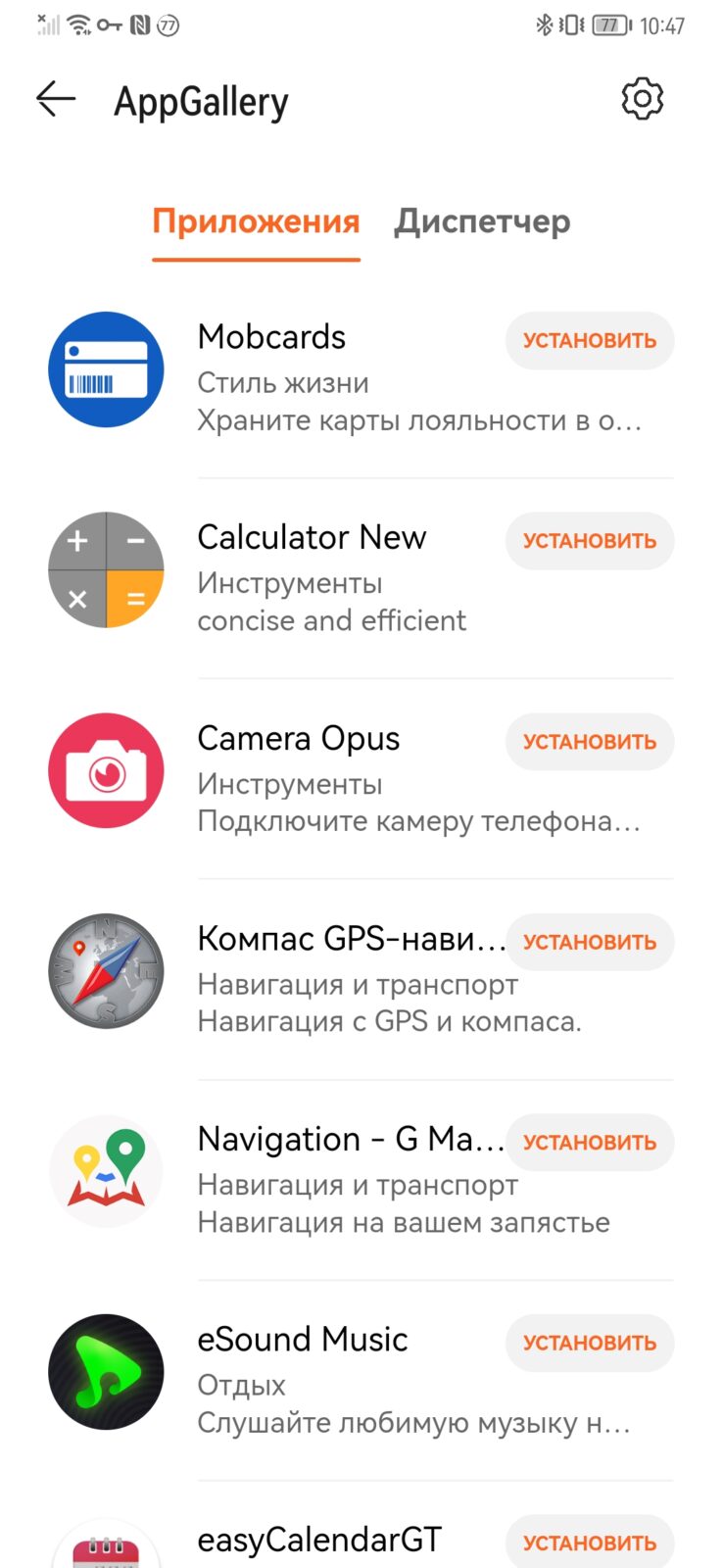Install Calculator New

[589, 541]
